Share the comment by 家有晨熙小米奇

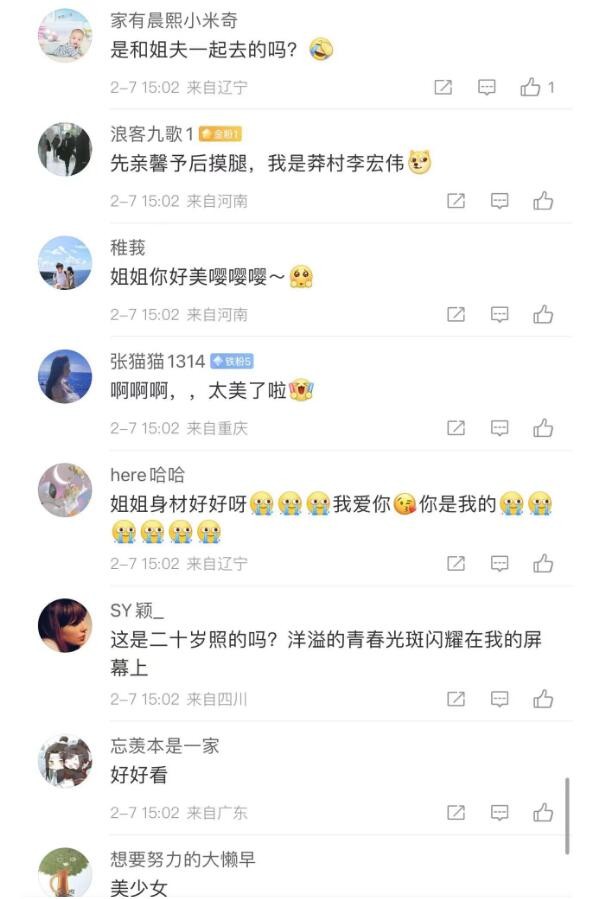point(443,88)
